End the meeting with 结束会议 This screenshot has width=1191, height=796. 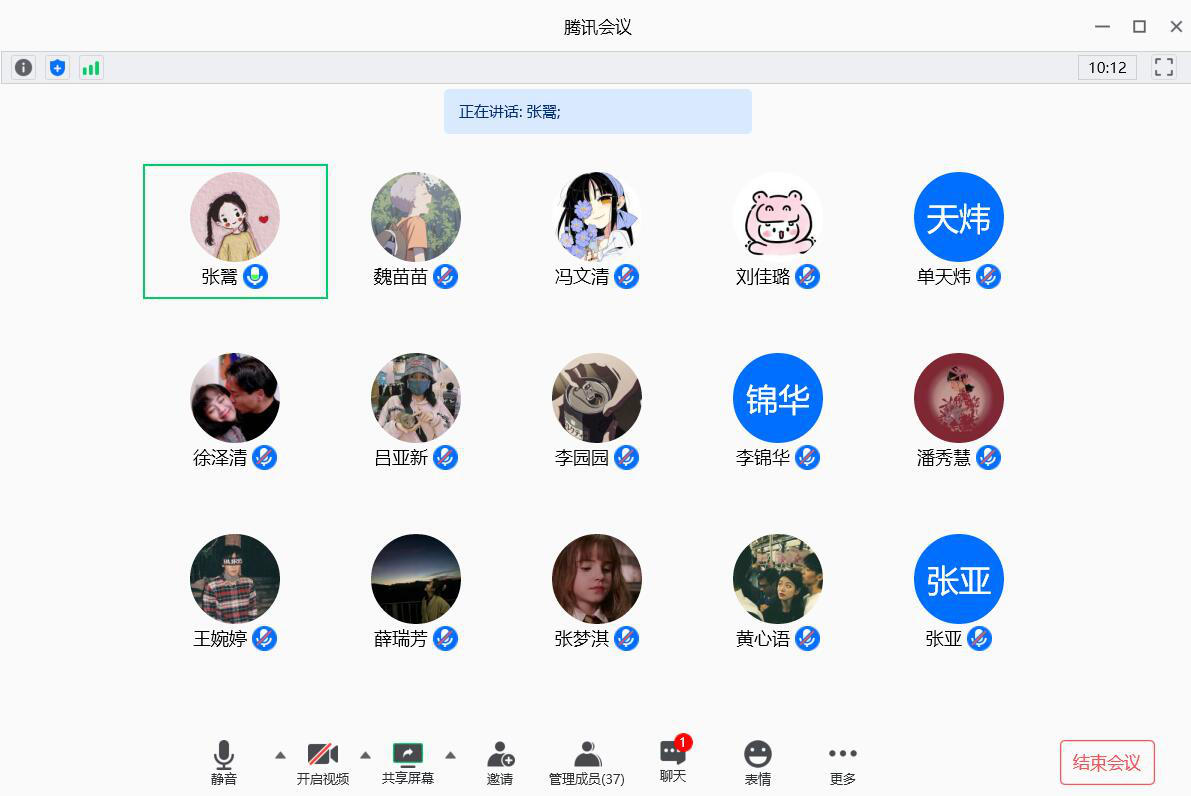tap(1107, 763)
